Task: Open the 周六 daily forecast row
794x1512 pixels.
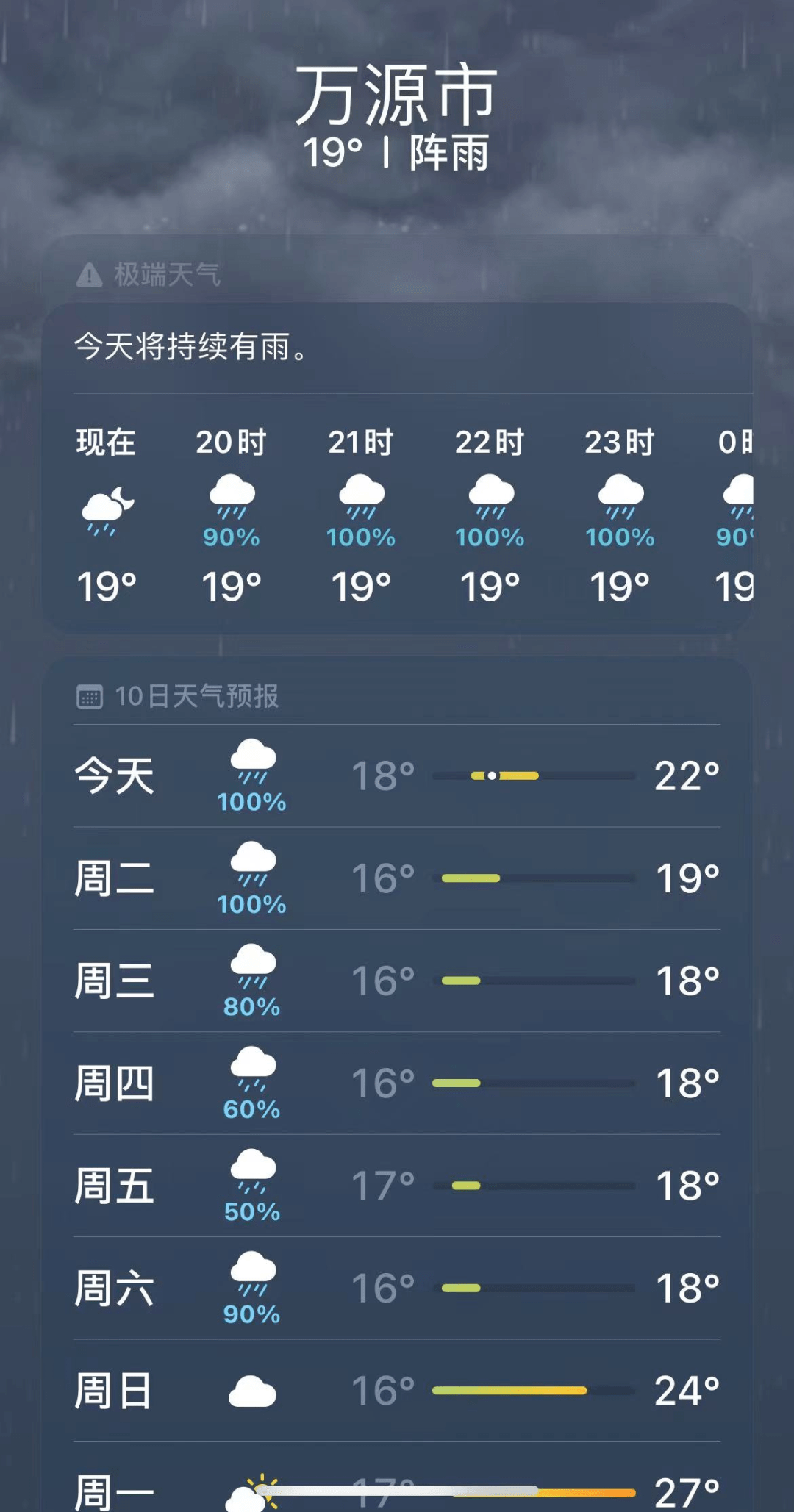Action: (x=397, y=1288)
